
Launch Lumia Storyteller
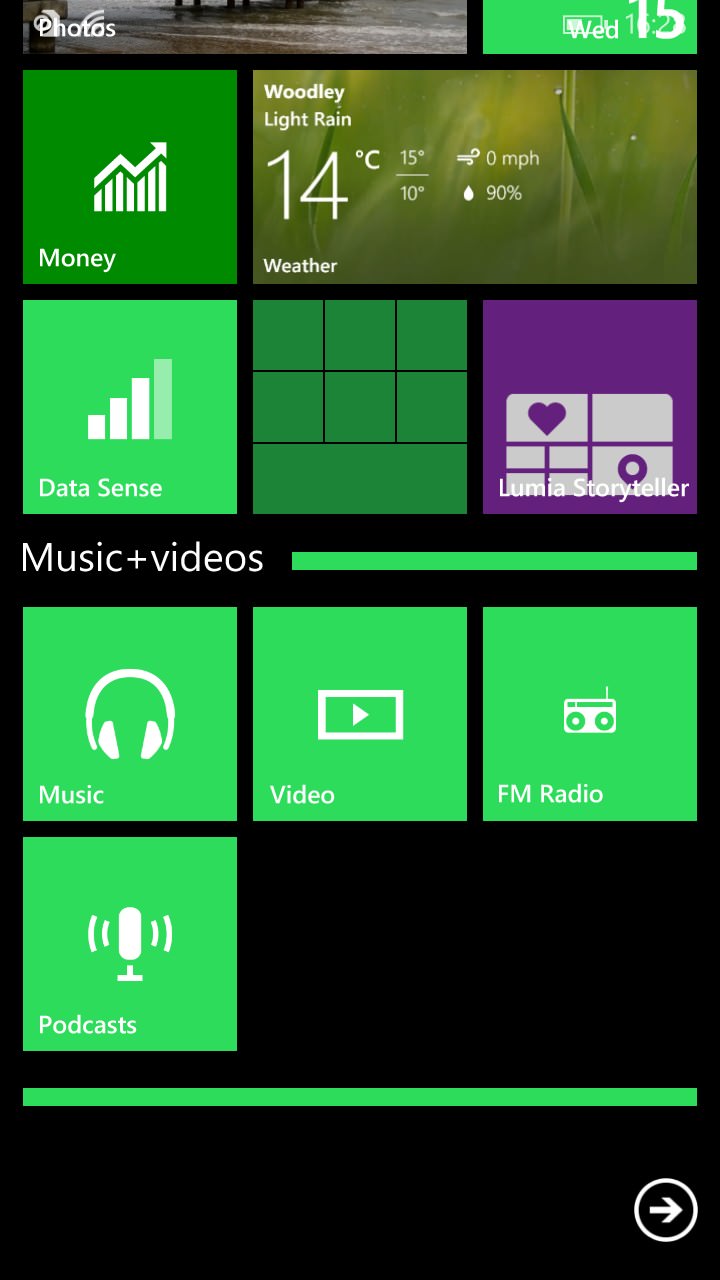click(x=590, y=407)
